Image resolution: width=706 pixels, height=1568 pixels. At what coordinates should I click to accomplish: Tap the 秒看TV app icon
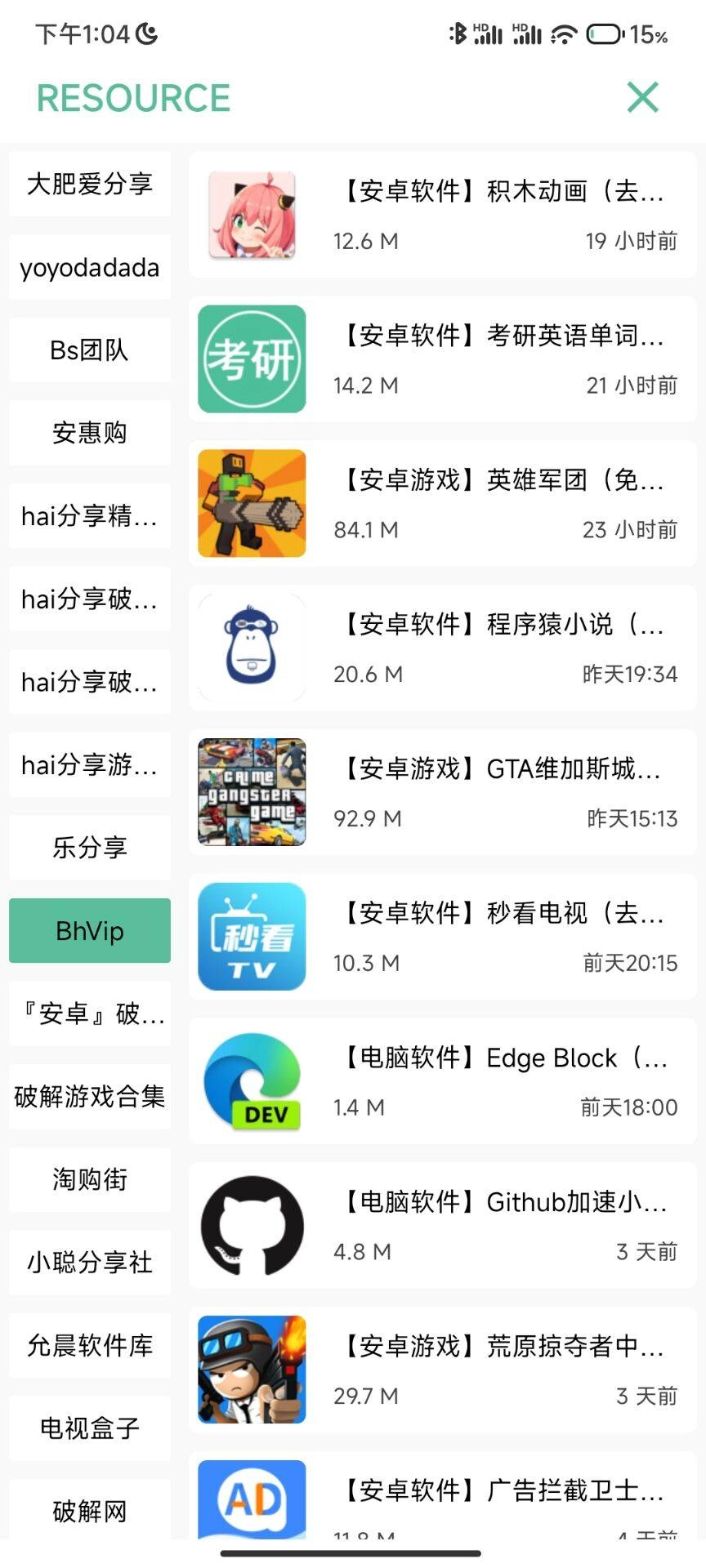252,937
